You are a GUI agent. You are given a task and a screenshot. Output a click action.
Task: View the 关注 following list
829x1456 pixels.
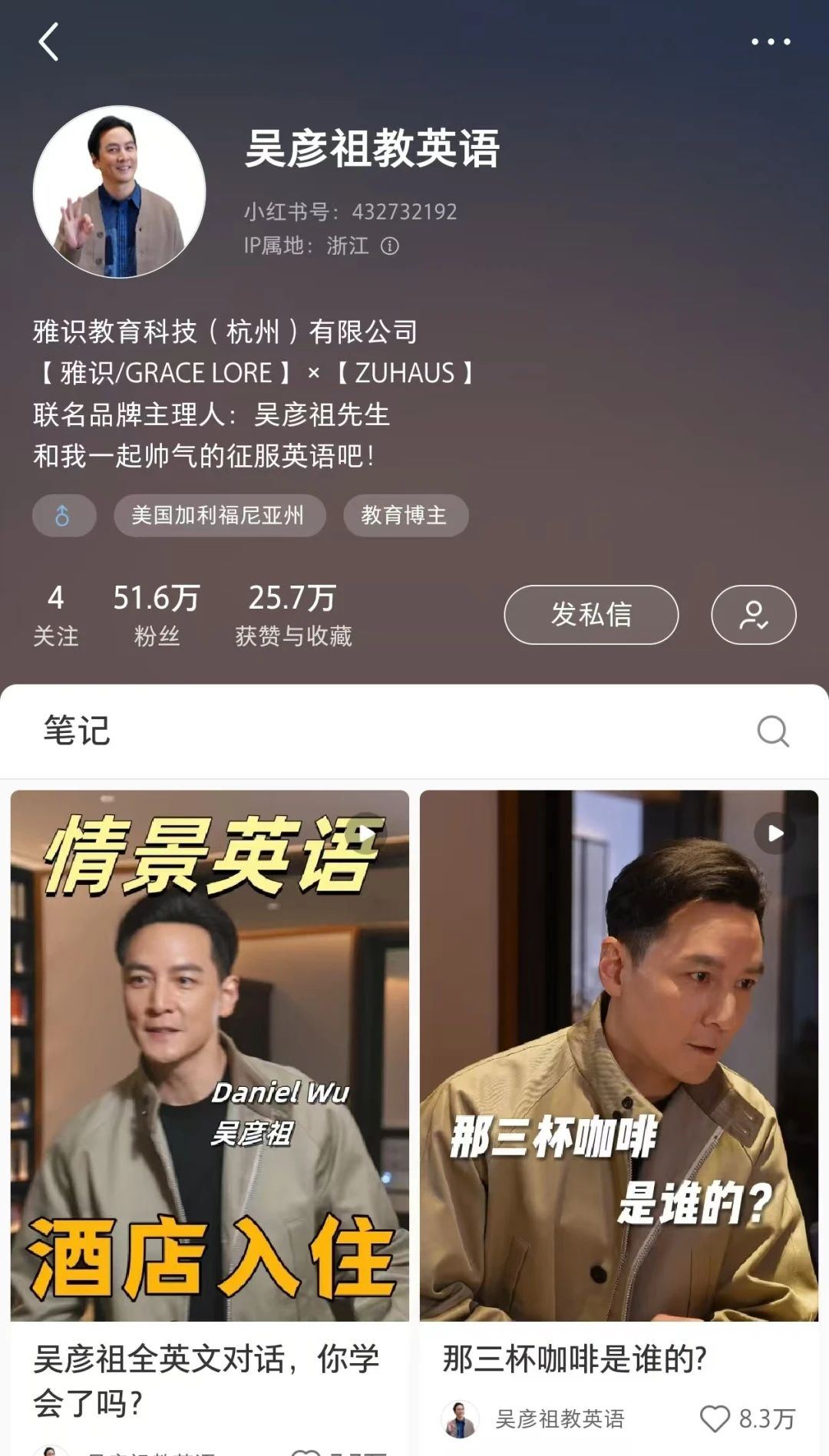55,615
